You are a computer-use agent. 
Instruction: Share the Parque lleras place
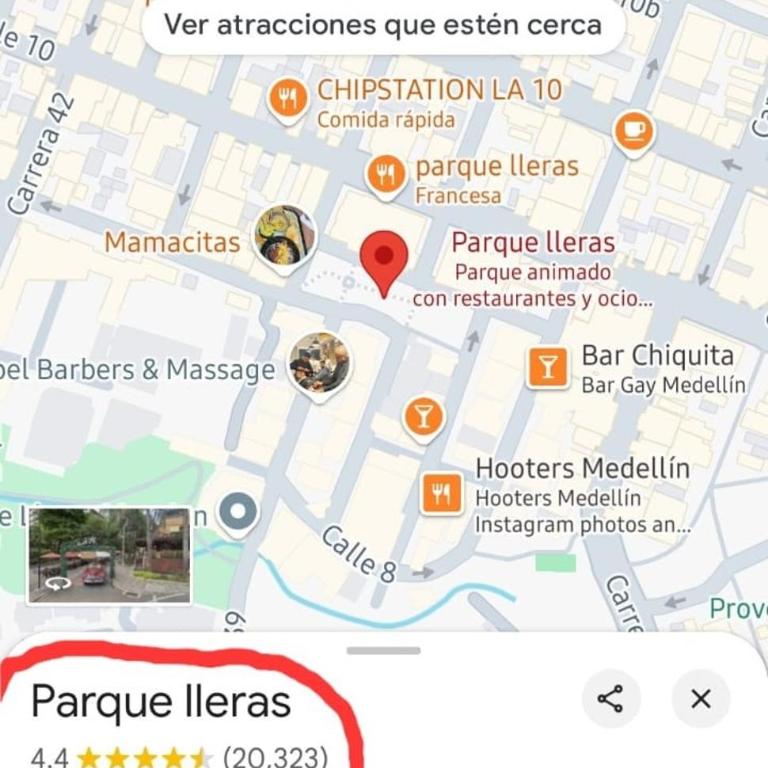610,698
